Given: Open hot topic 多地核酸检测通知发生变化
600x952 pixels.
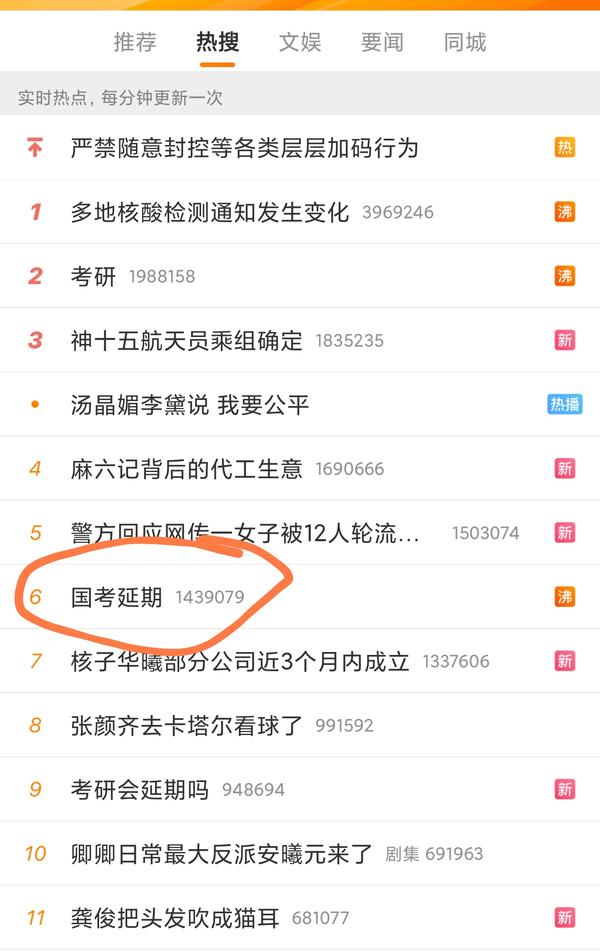Looking at the screenshot, I should pyautogui.click(x=210, y=212).
